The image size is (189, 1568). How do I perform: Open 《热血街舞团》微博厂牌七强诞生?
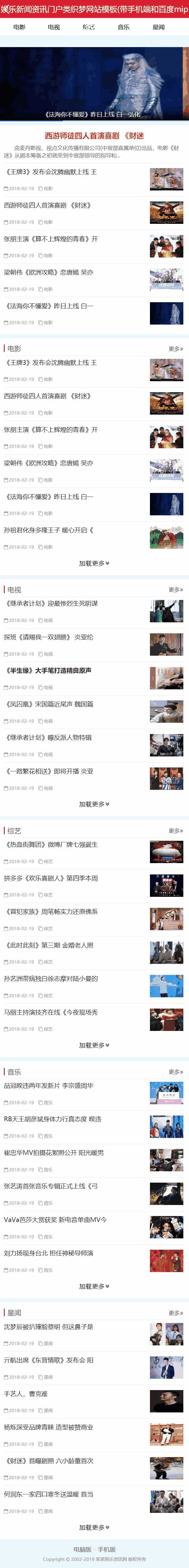tap(51, 844)
